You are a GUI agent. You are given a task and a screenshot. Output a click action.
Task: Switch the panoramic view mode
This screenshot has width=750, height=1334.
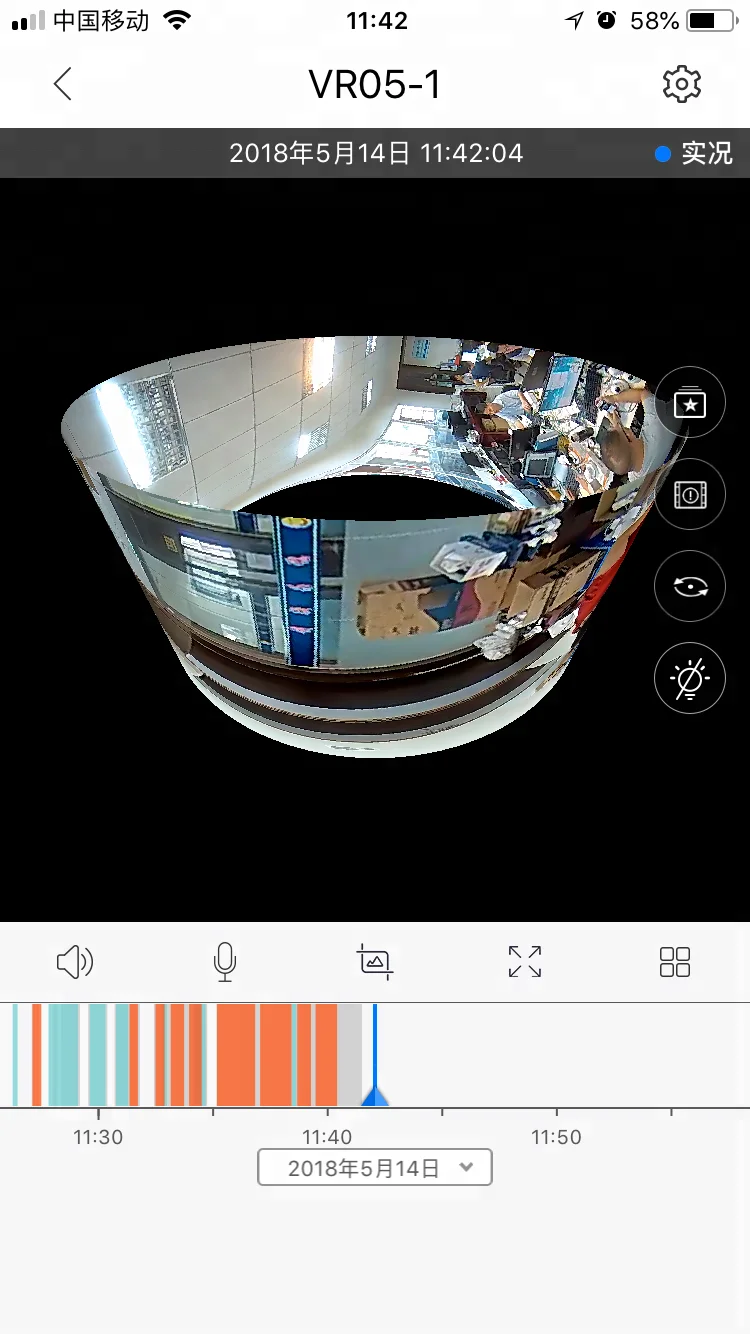coord(689,586)
